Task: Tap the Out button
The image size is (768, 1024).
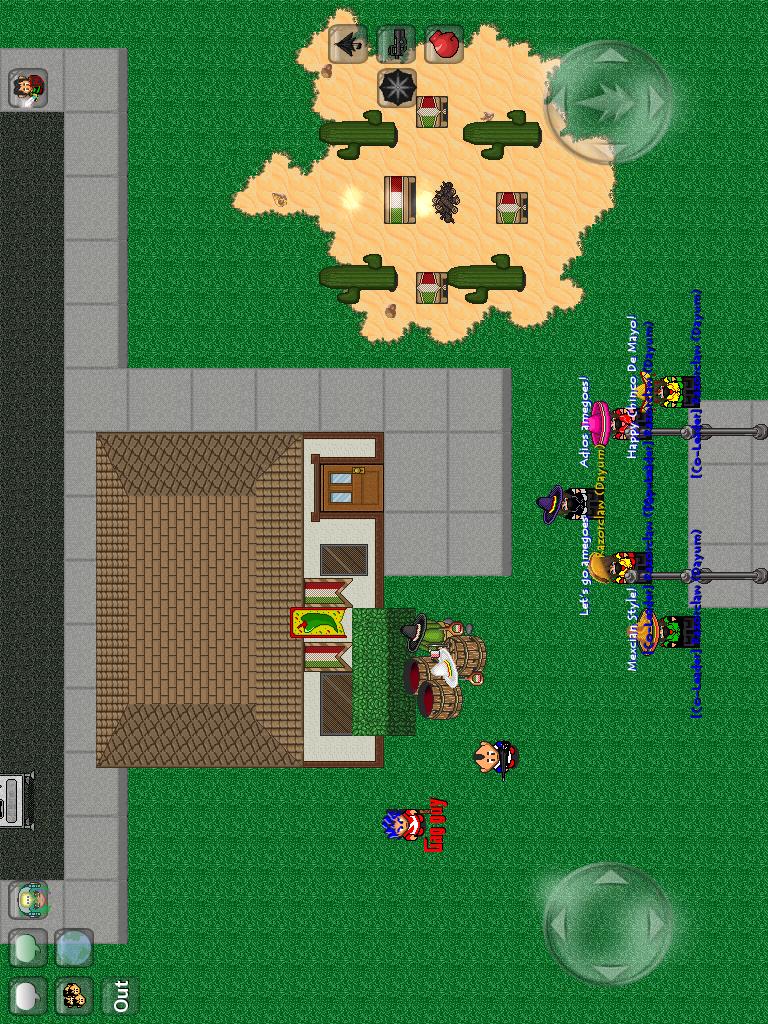Action: tap(121, 996)
